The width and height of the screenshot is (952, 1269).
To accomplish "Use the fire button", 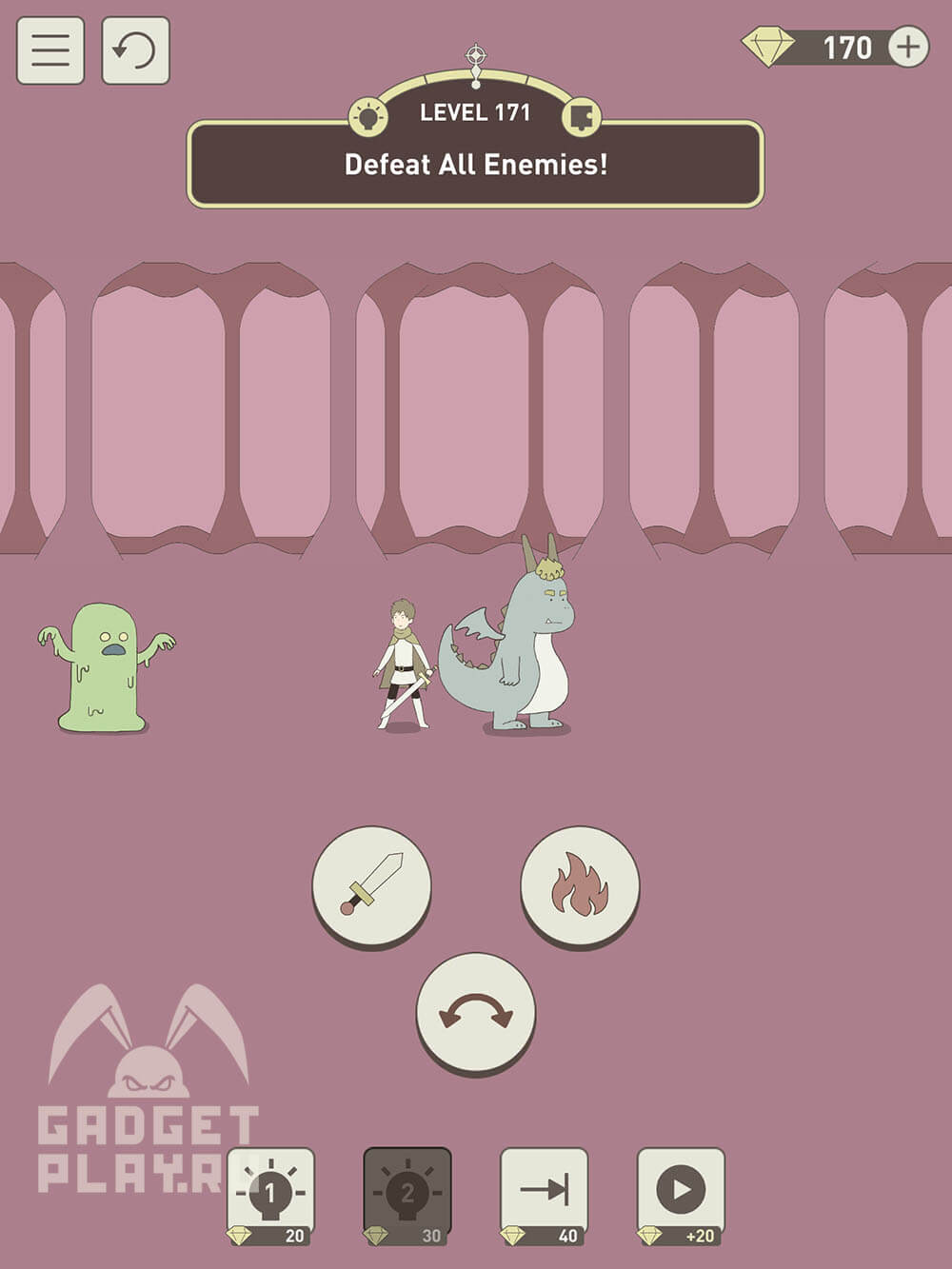I will tap(580, 885).
